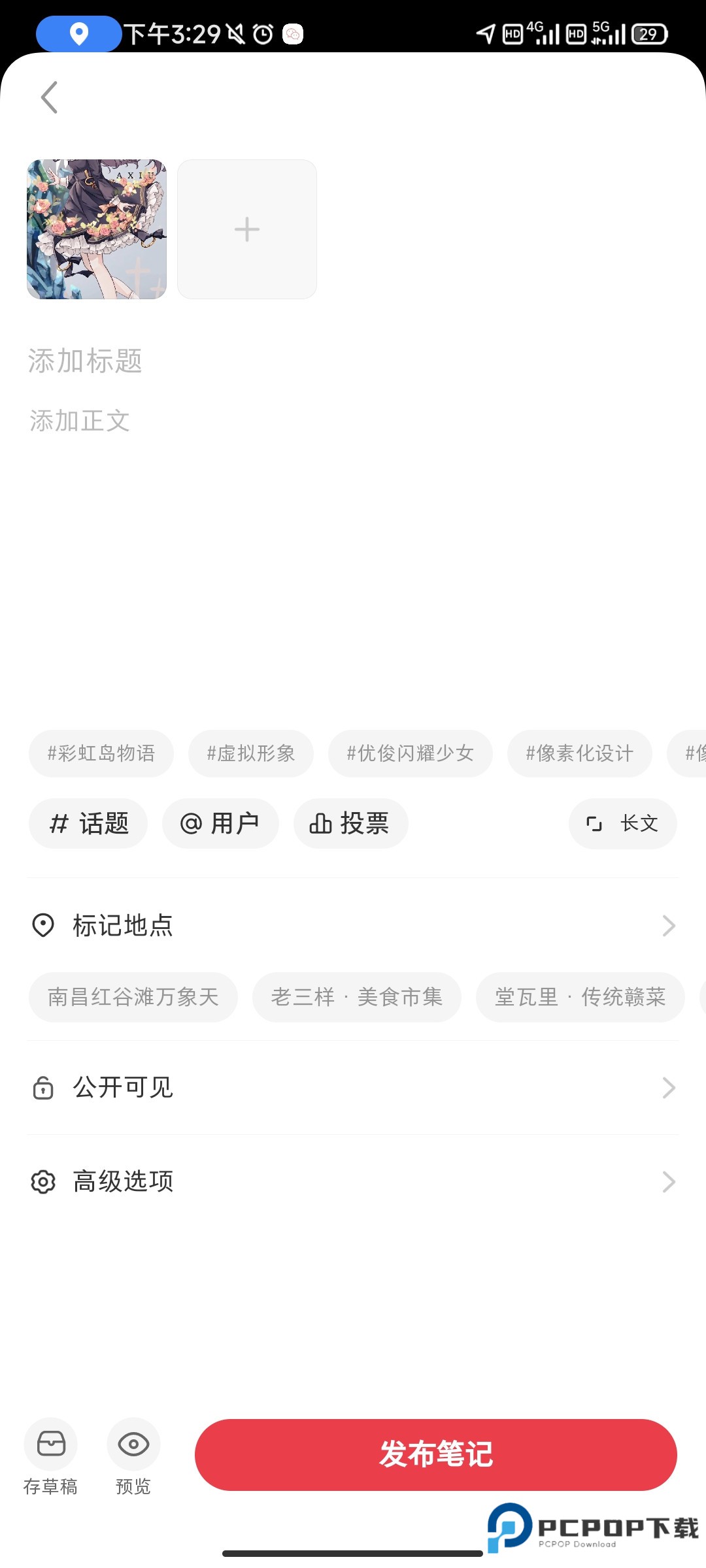Tap the back arrow at top left
Image resolution: width=706 pixels, height=1568 pixels.
coord(48,97)
